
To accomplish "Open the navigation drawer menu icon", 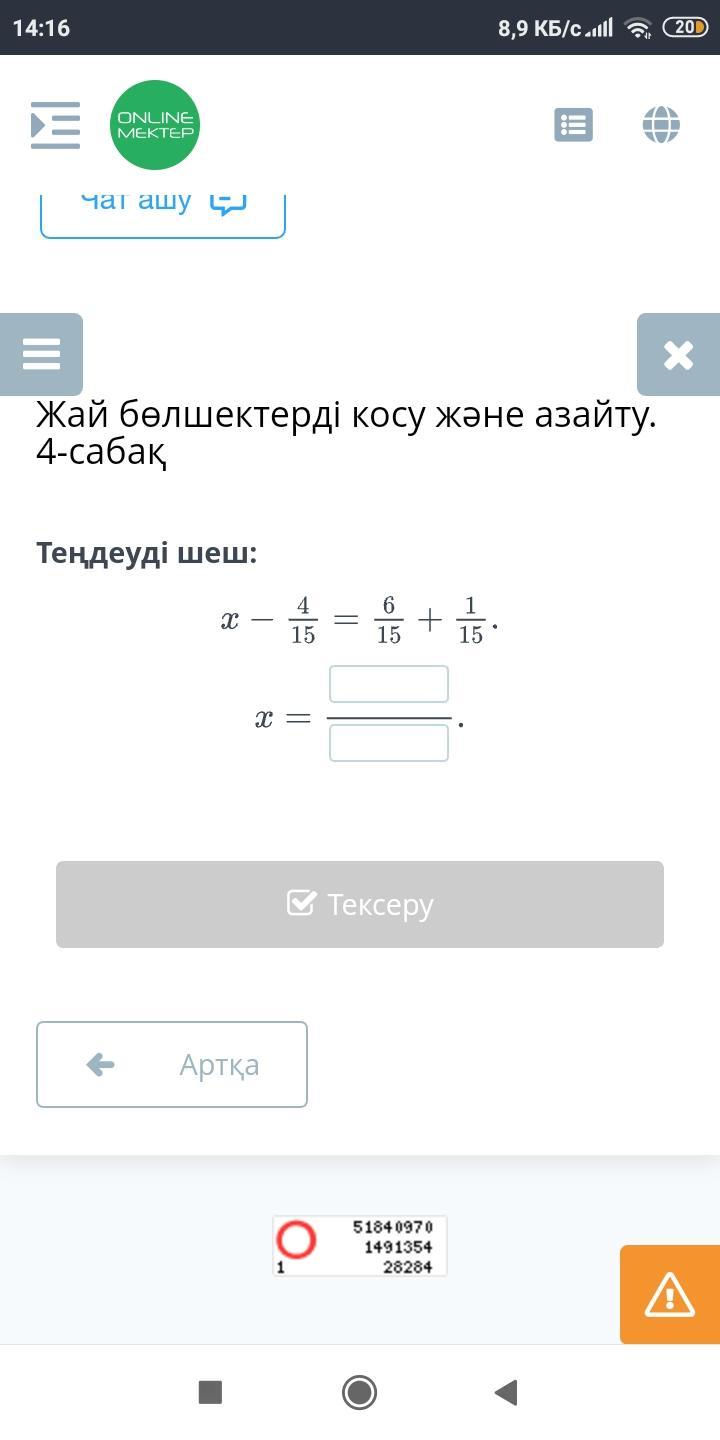I will pyautogui.click(x=55, y=125).
